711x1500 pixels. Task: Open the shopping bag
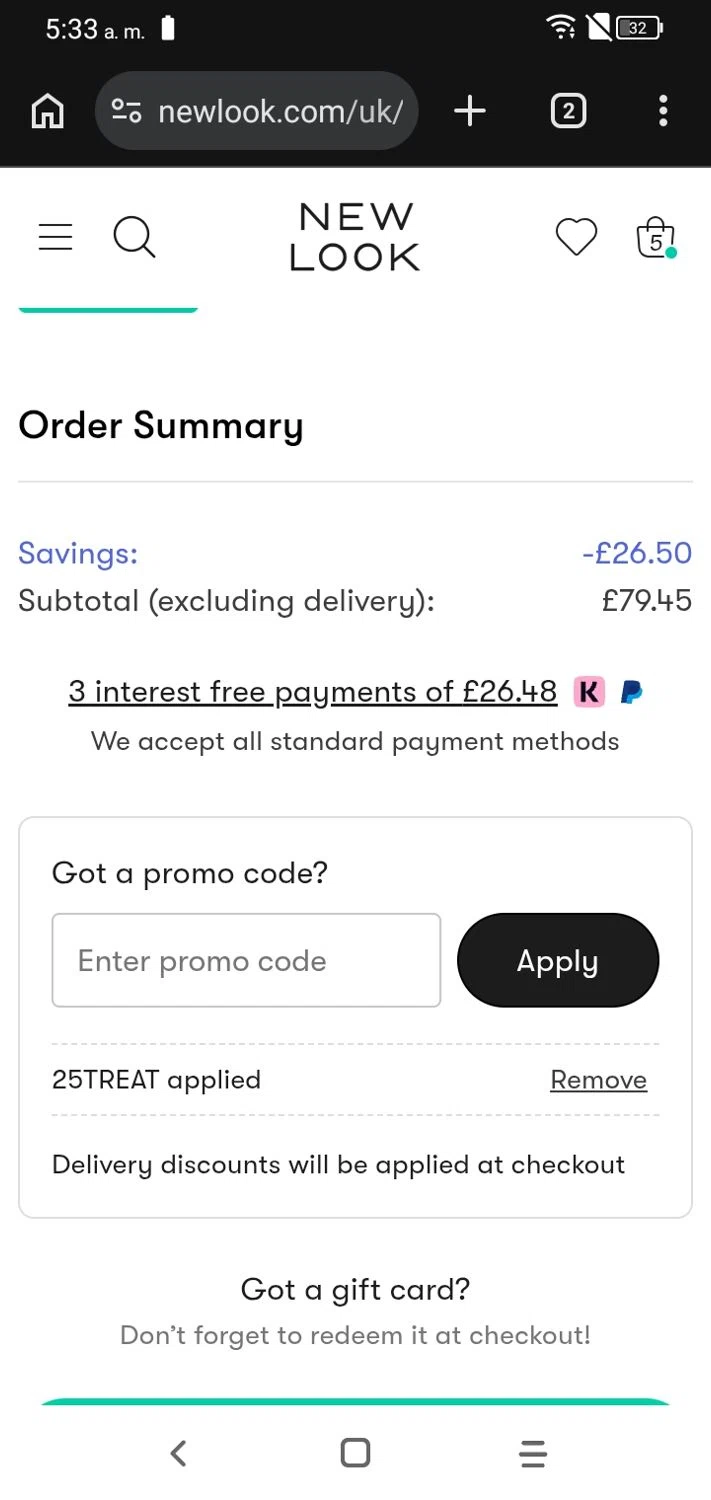click(656, 238)
